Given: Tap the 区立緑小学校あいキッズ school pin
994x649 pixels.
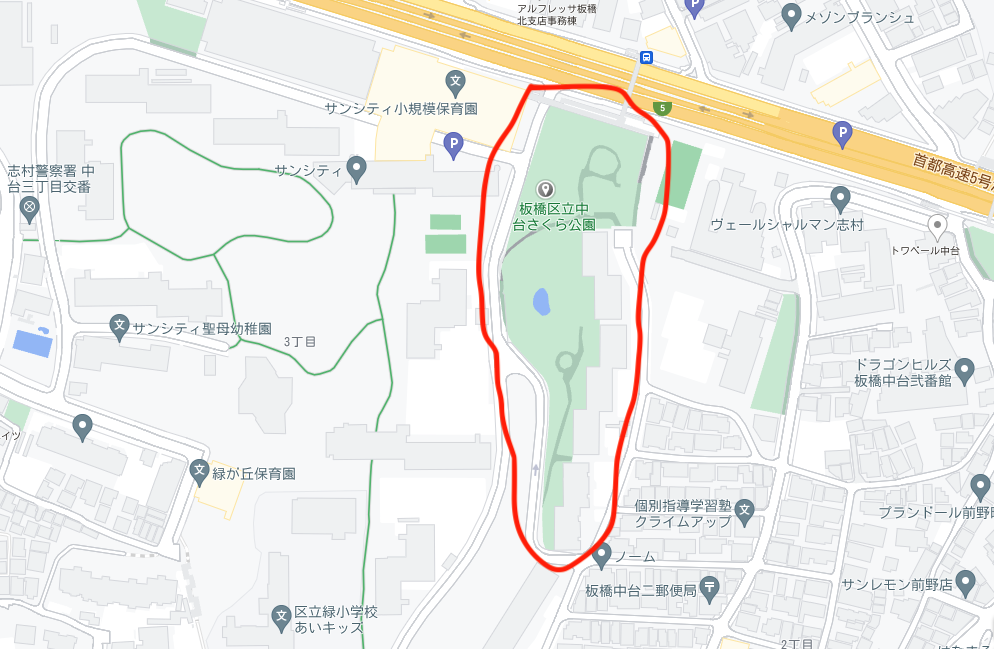Looking at the screenshot, I should click(280, 613).
